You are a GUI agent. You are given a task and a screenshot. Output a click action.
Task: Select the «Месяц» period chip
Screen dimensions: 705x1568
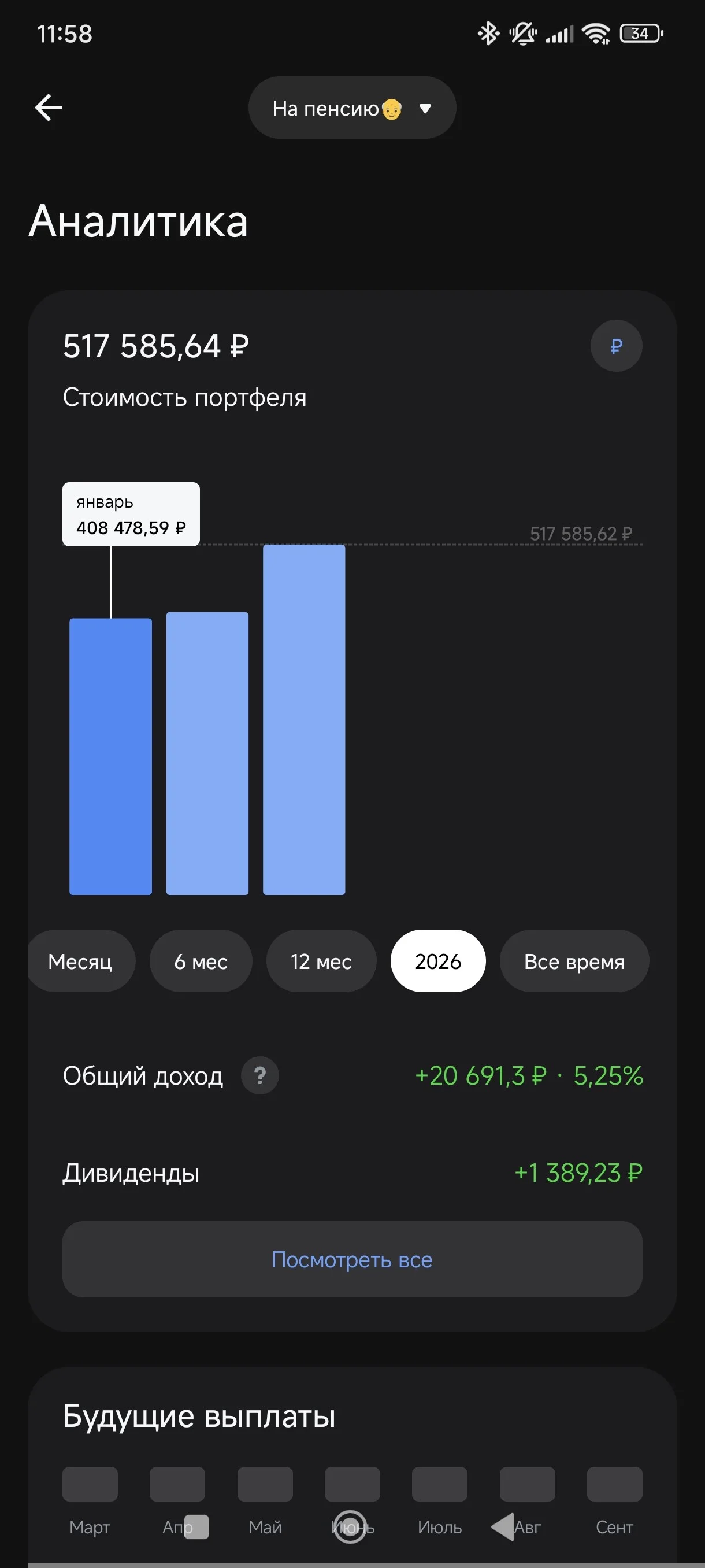click(x=80, y=961)
